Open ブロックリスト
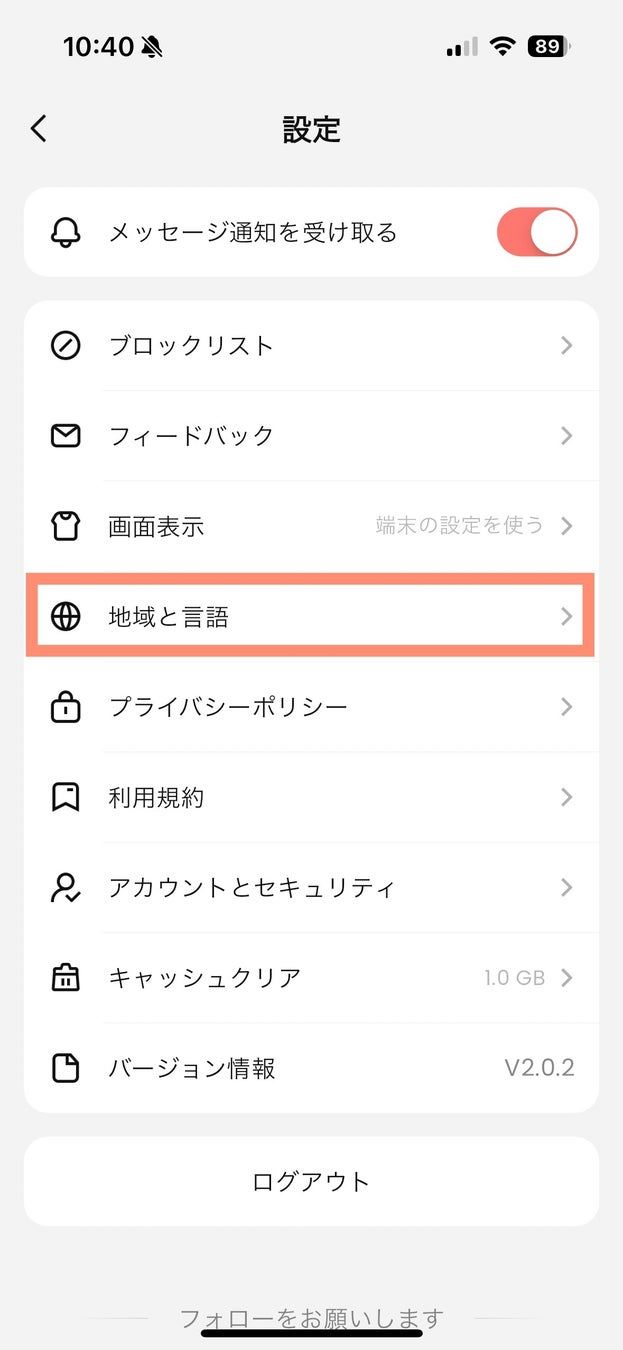 click(x=311, y=346)
